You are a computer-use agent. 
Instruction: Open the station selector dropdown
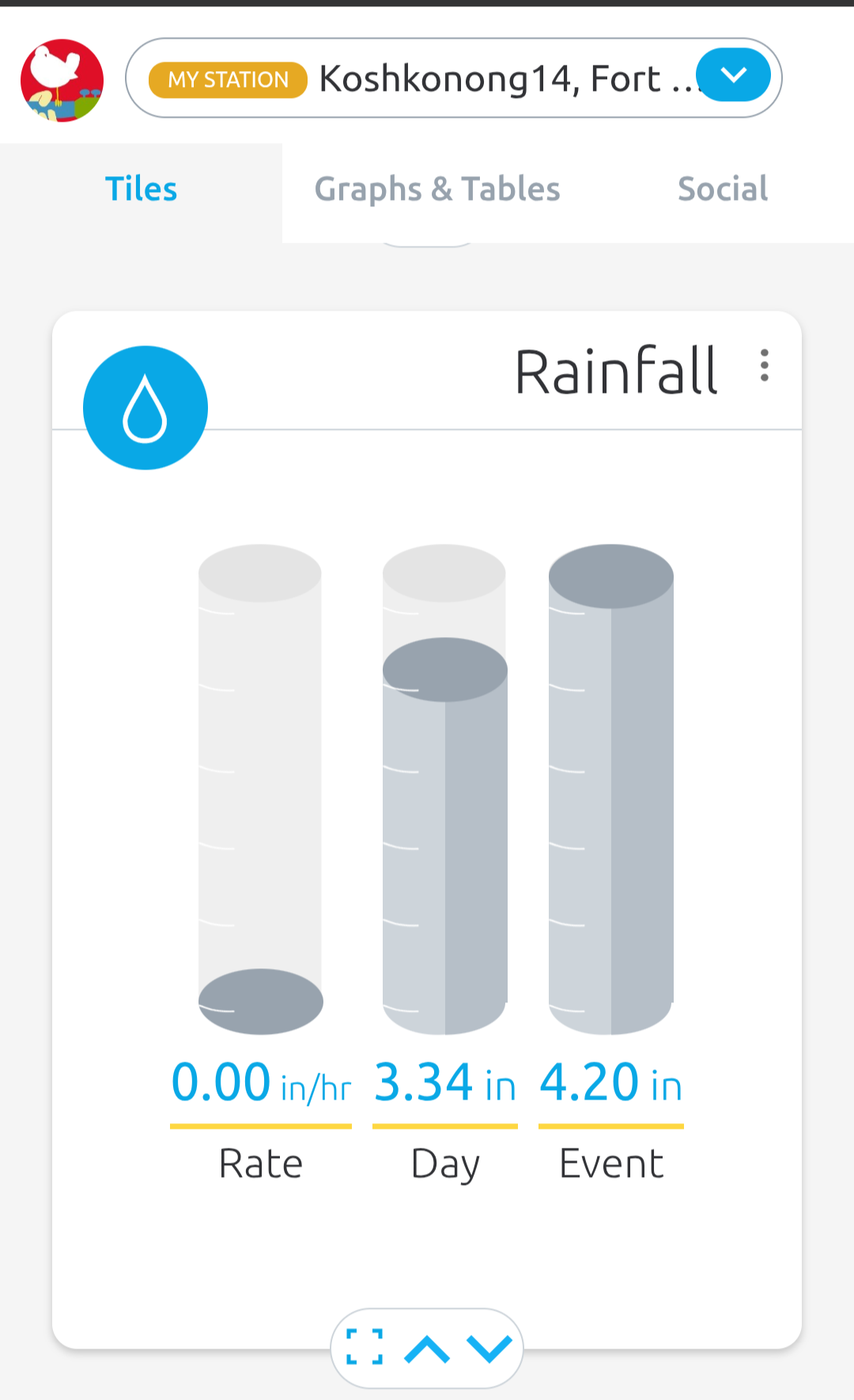coord(734,75)
